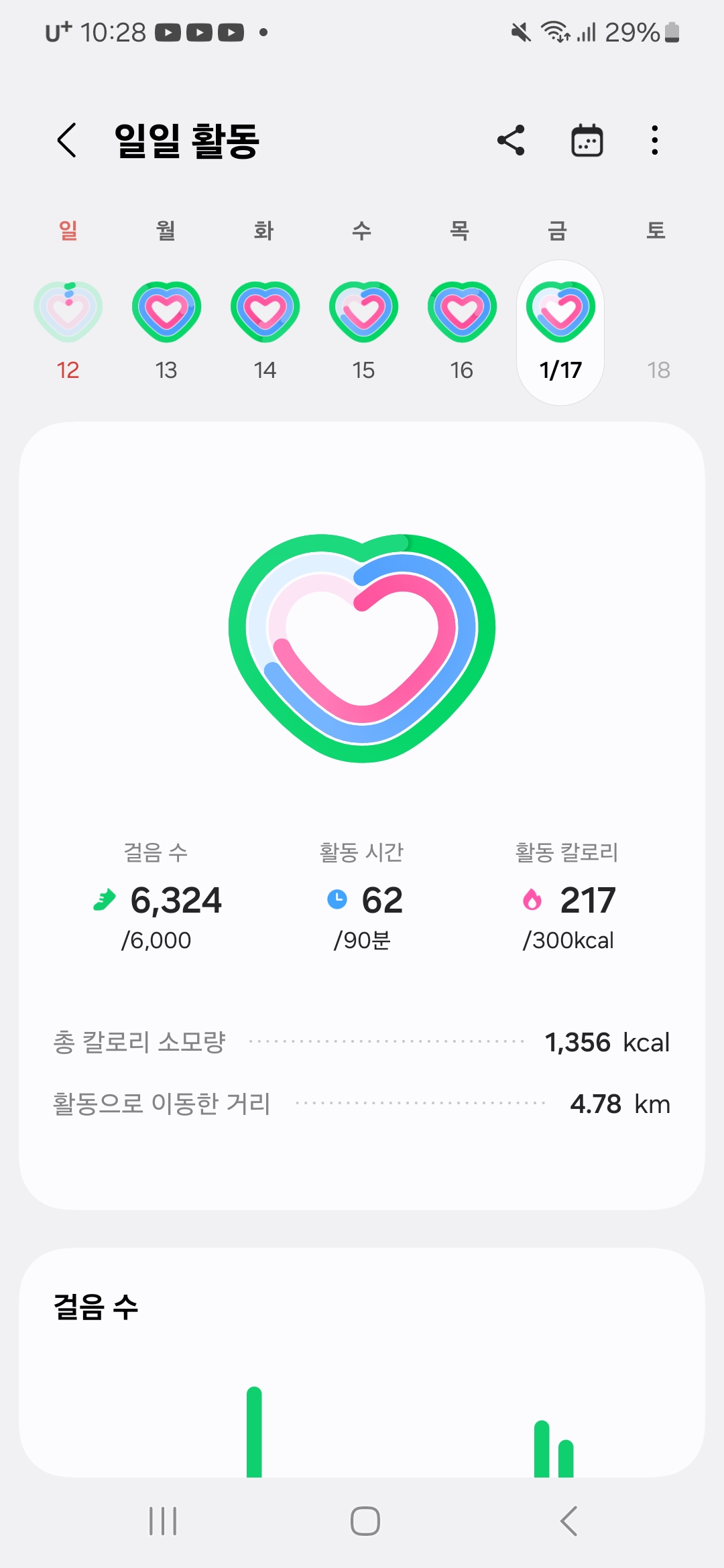Share the daily activity summary

point(511,141)
